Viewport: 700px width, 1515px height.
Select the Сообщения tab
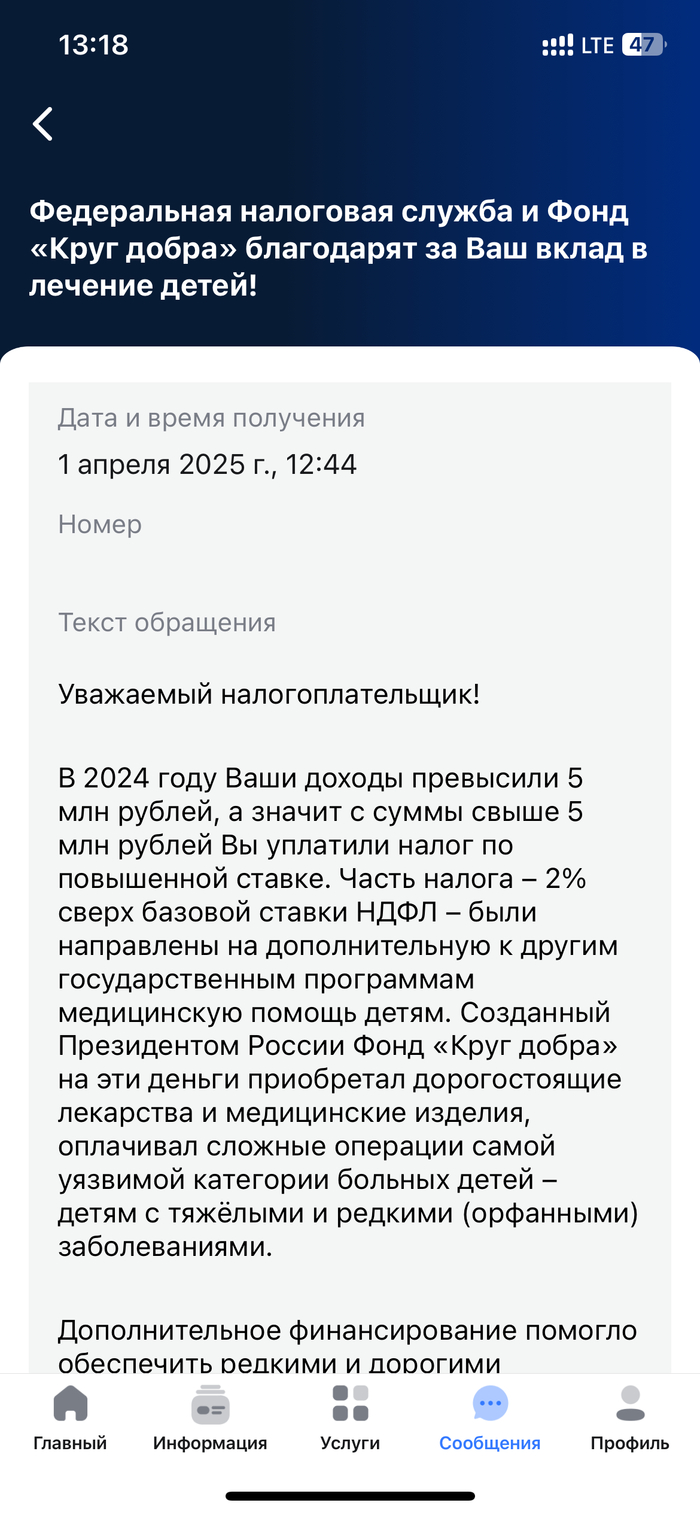pos(490,1416)
